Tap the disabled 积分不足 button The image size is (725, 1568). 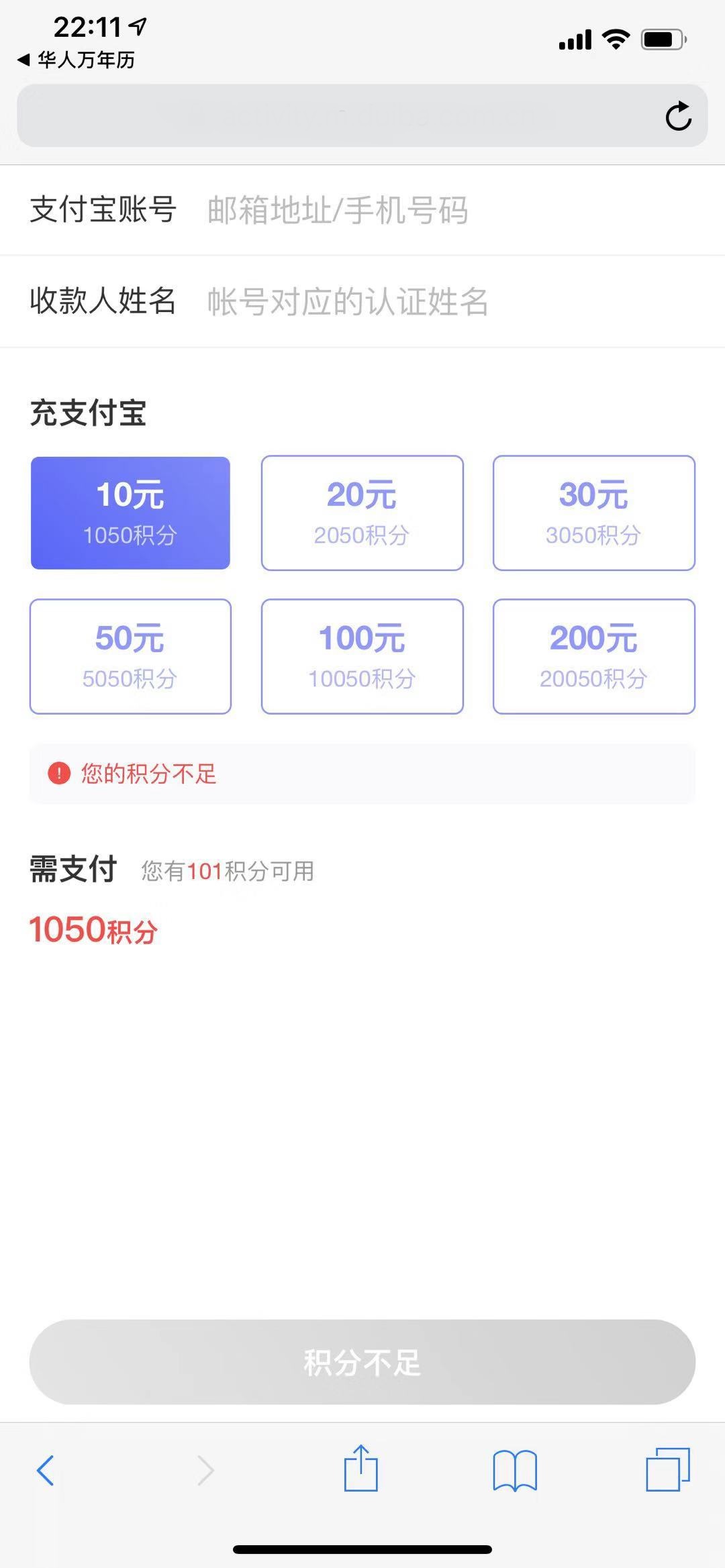tap(362, 1362)
